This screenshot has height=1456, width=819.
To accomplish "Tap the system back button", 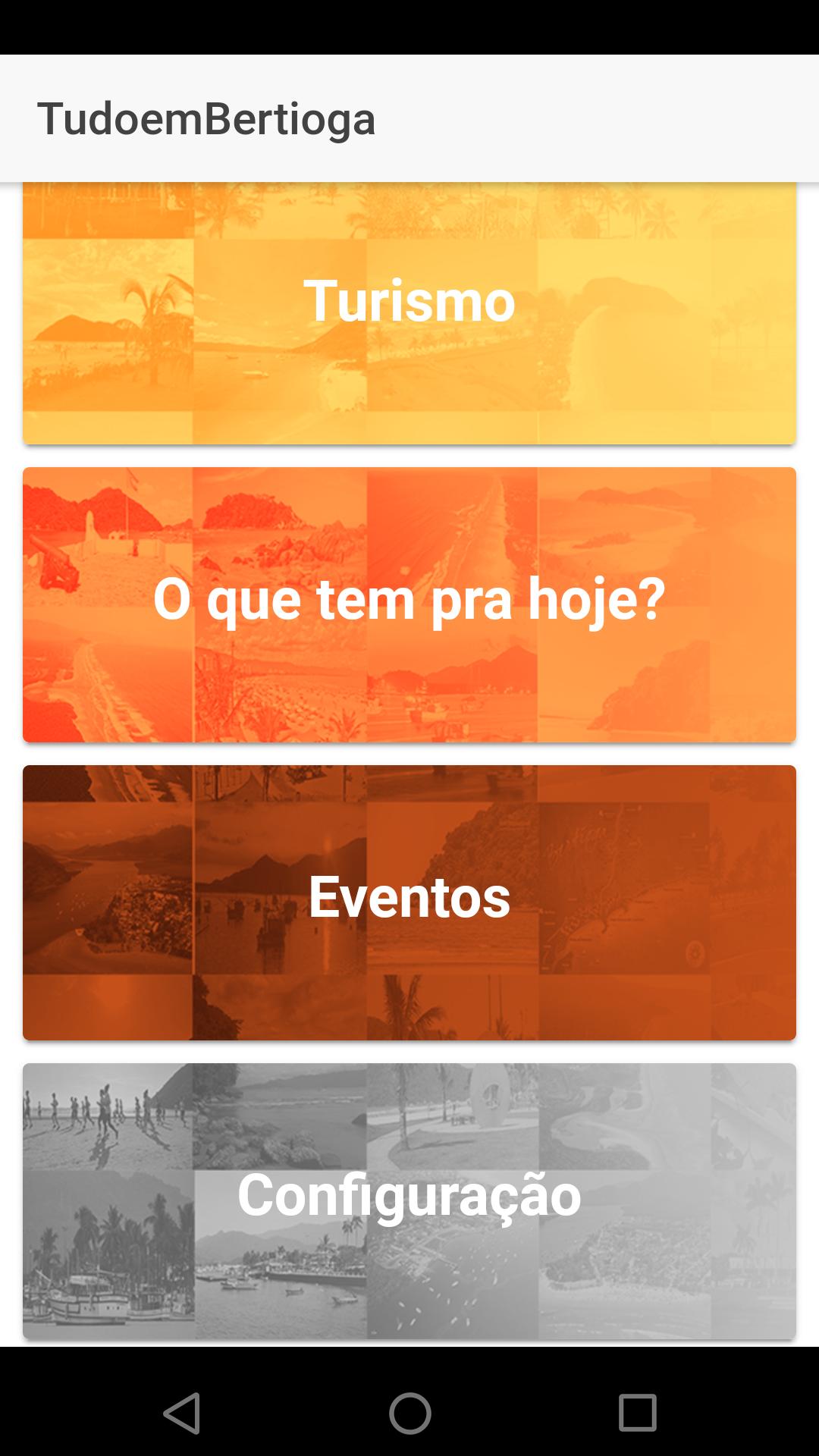I will coord(182,1413).
